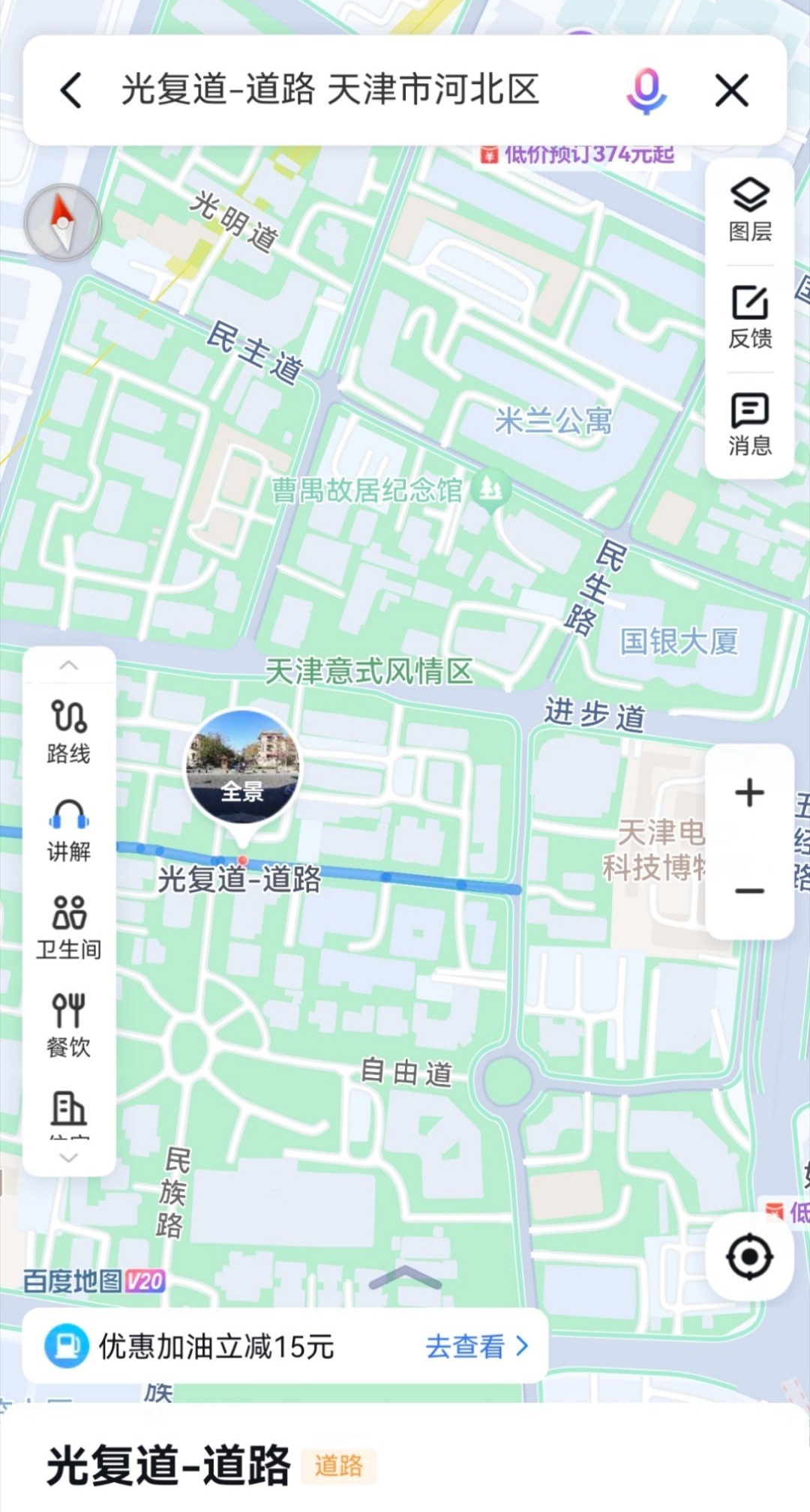The width and height of the screenshot is (810, 1512).
Task: Show nearby 餐饮 dining places
Action: click(69, 1025)
